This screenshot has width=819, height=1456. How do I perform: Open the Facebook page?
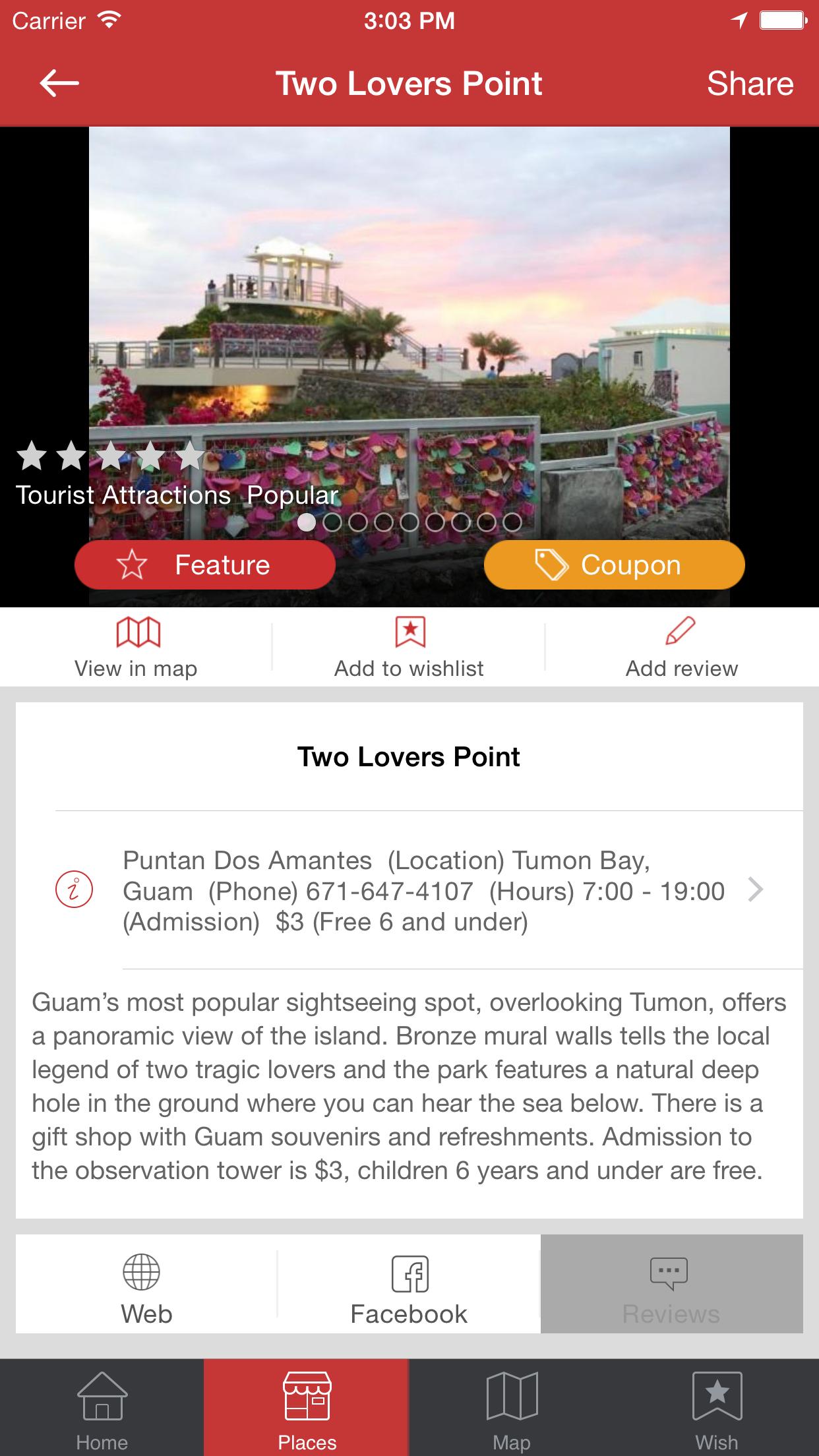click(409, 1285)
